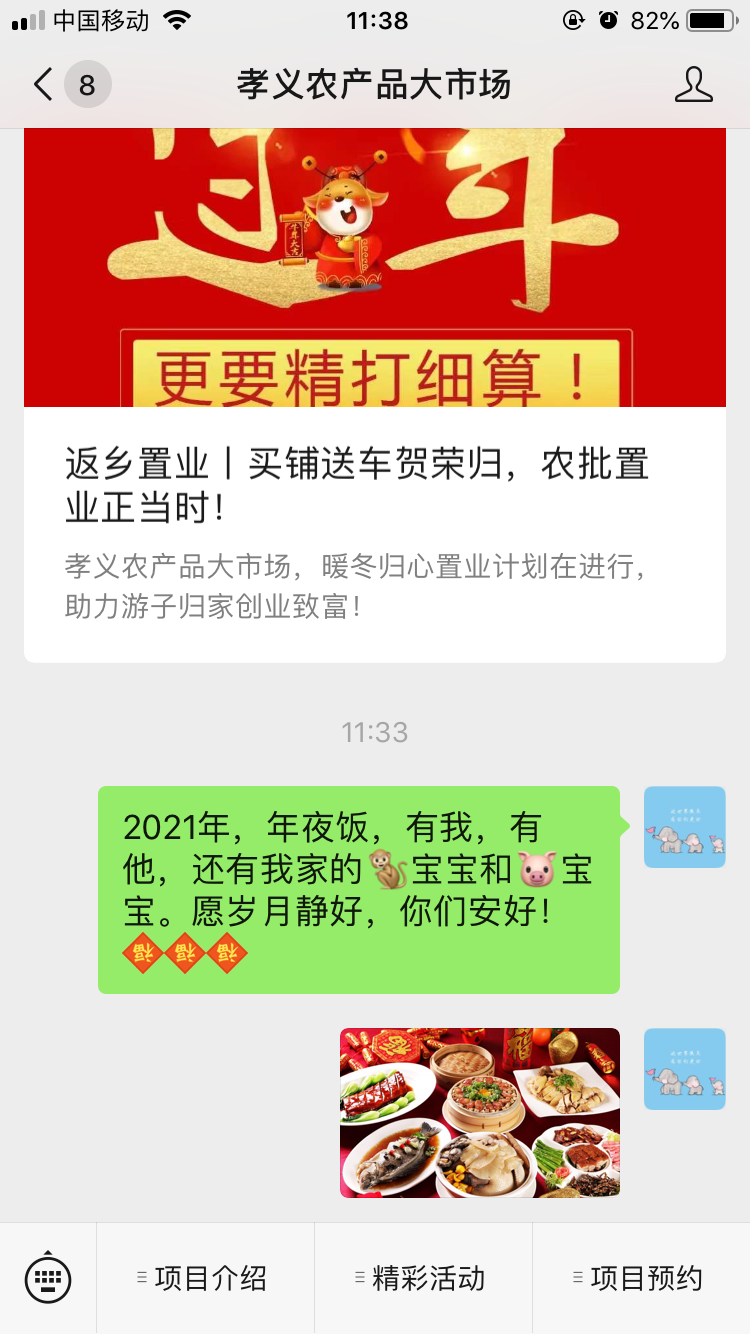750x1334 pixels.
Task: Open the 项目预约 menu
Action: click(641, 1278)
